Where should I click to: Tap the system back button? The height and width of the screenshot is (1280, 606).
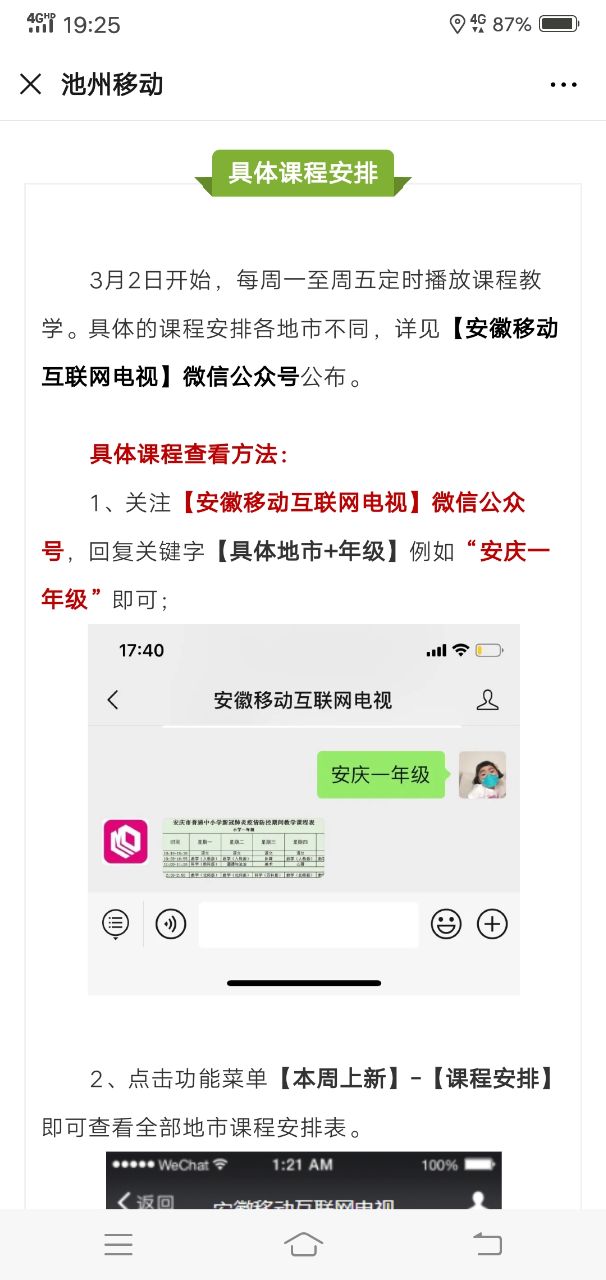pos(487,1244)
